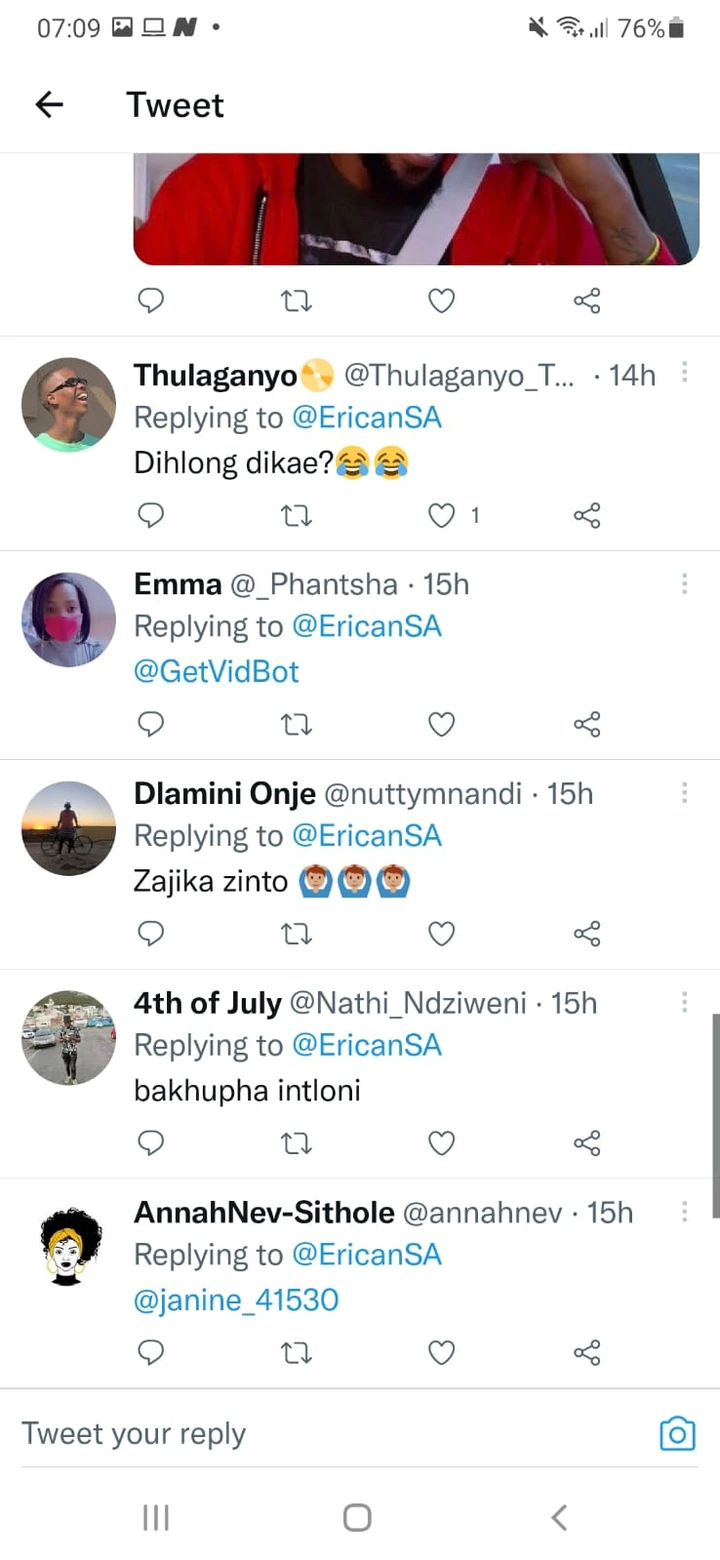
Task: Retweet Dlamini Onje's reply
Action: [296, 934]
